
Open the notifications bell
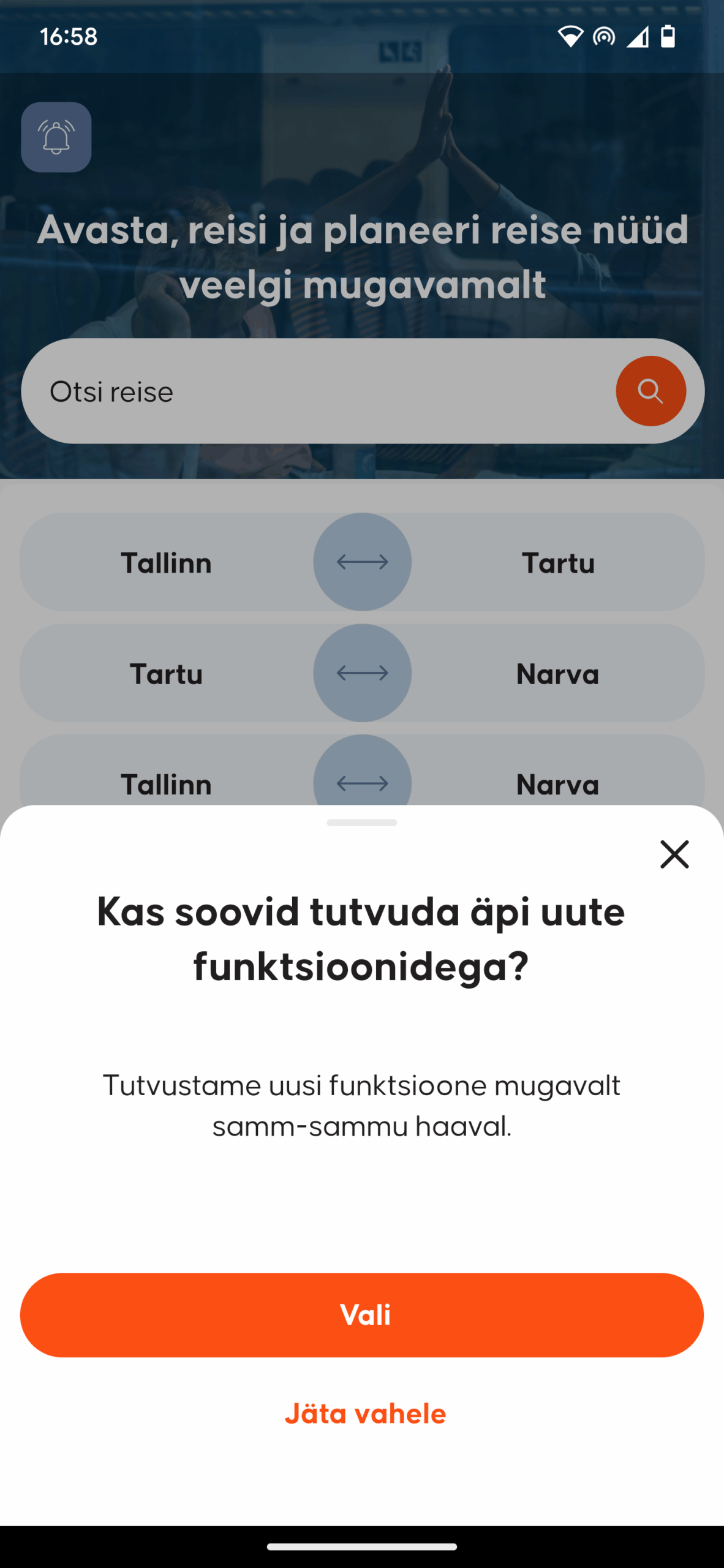pyautogui.click(x=56, y=137)
